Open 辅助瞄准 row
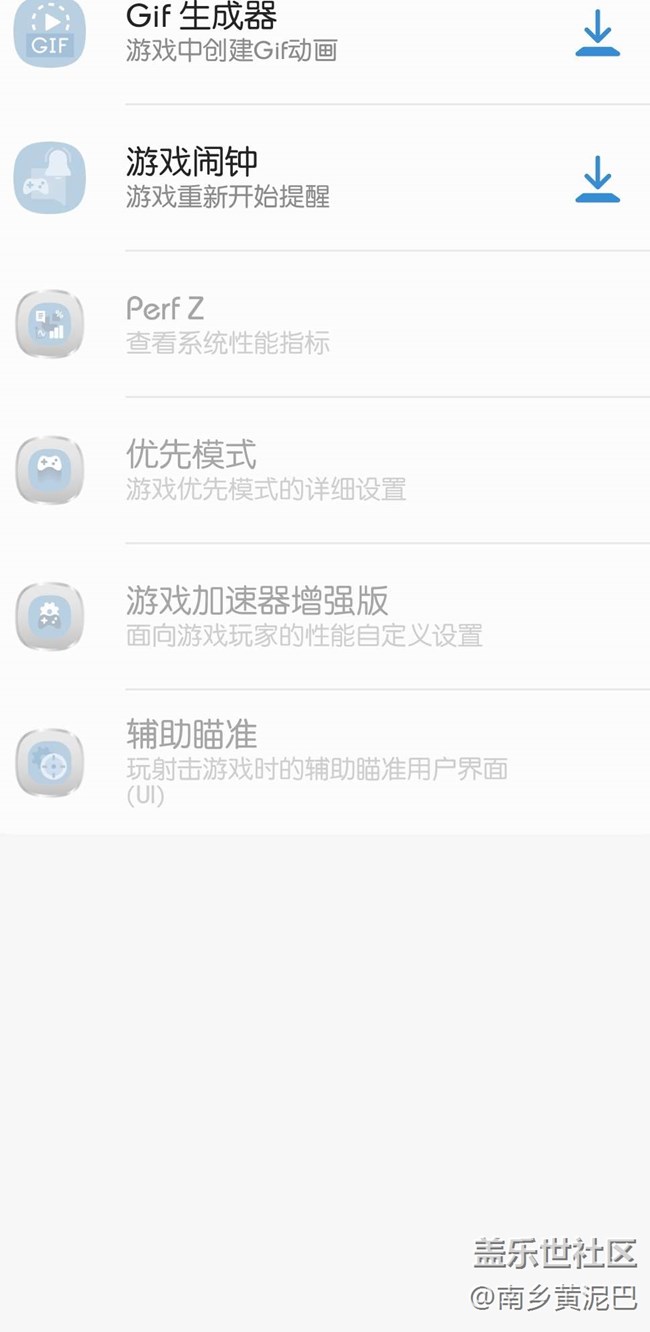 pos(300,763)
